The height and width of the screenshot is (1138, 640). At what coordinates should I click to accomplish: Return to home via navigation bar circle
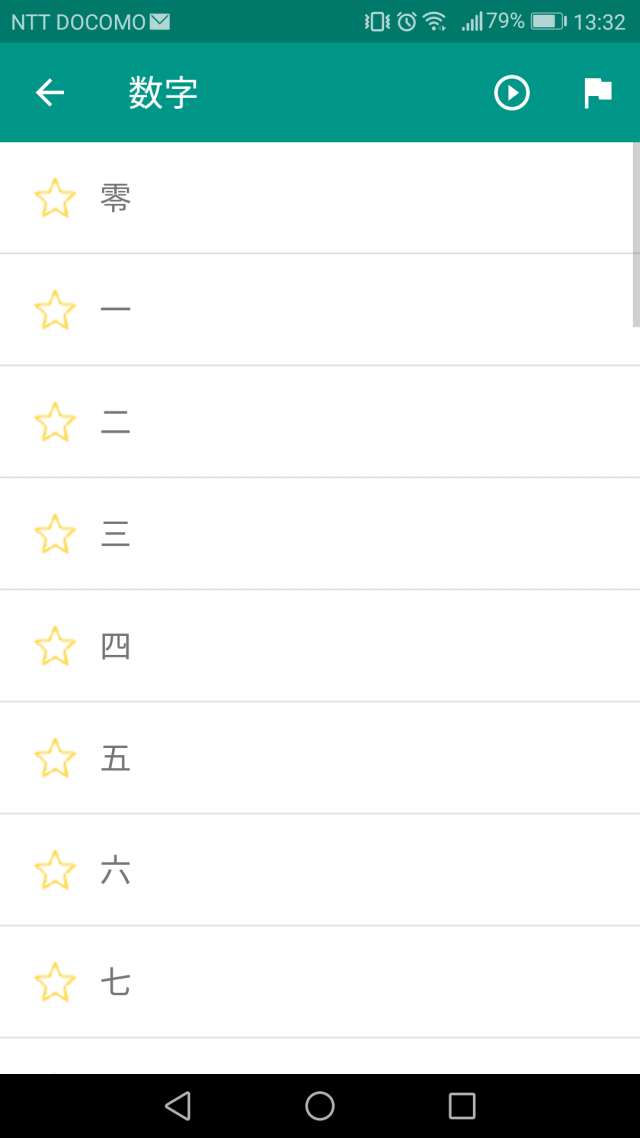[x=320, y=1105]
